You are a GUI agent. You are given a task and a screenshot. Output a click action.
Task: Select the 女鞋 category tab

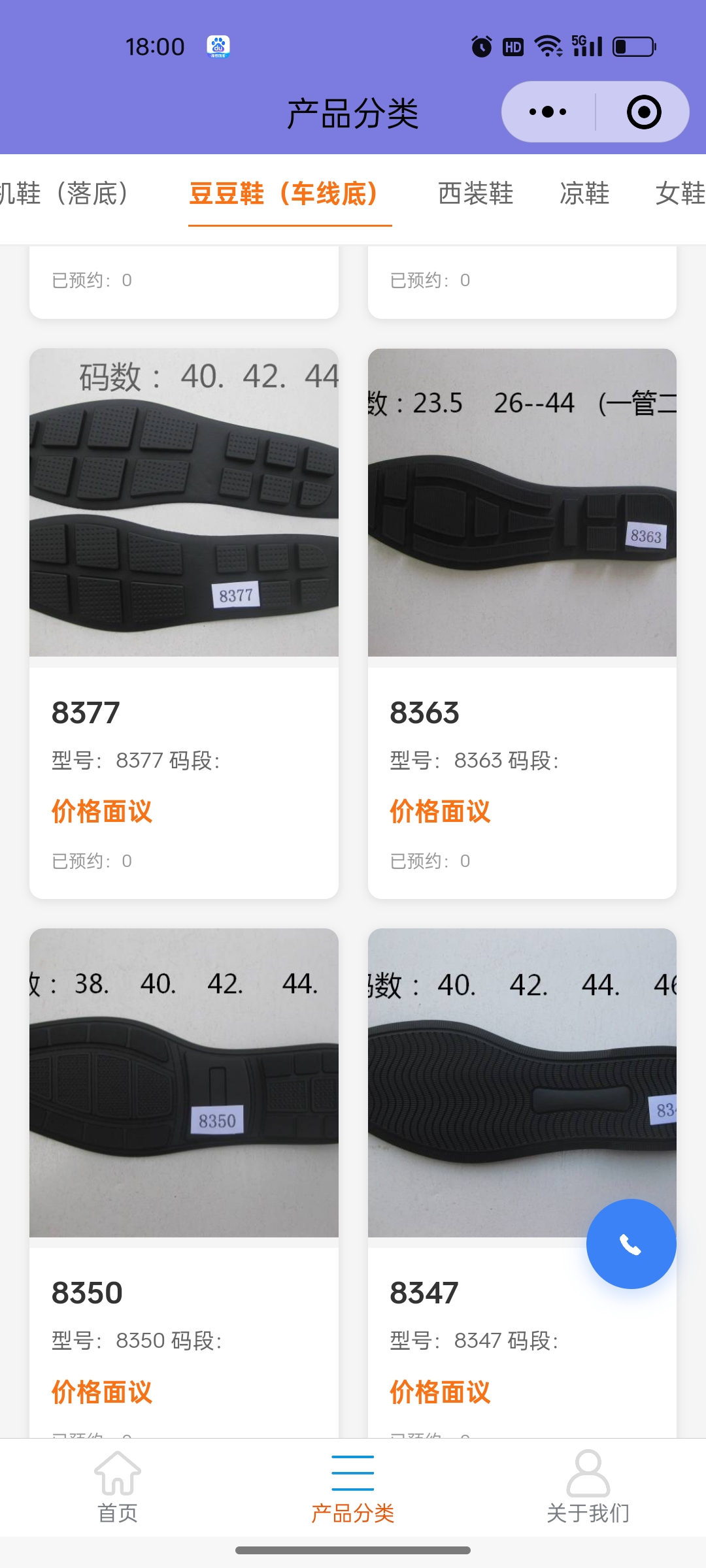(x=680, y=193)
